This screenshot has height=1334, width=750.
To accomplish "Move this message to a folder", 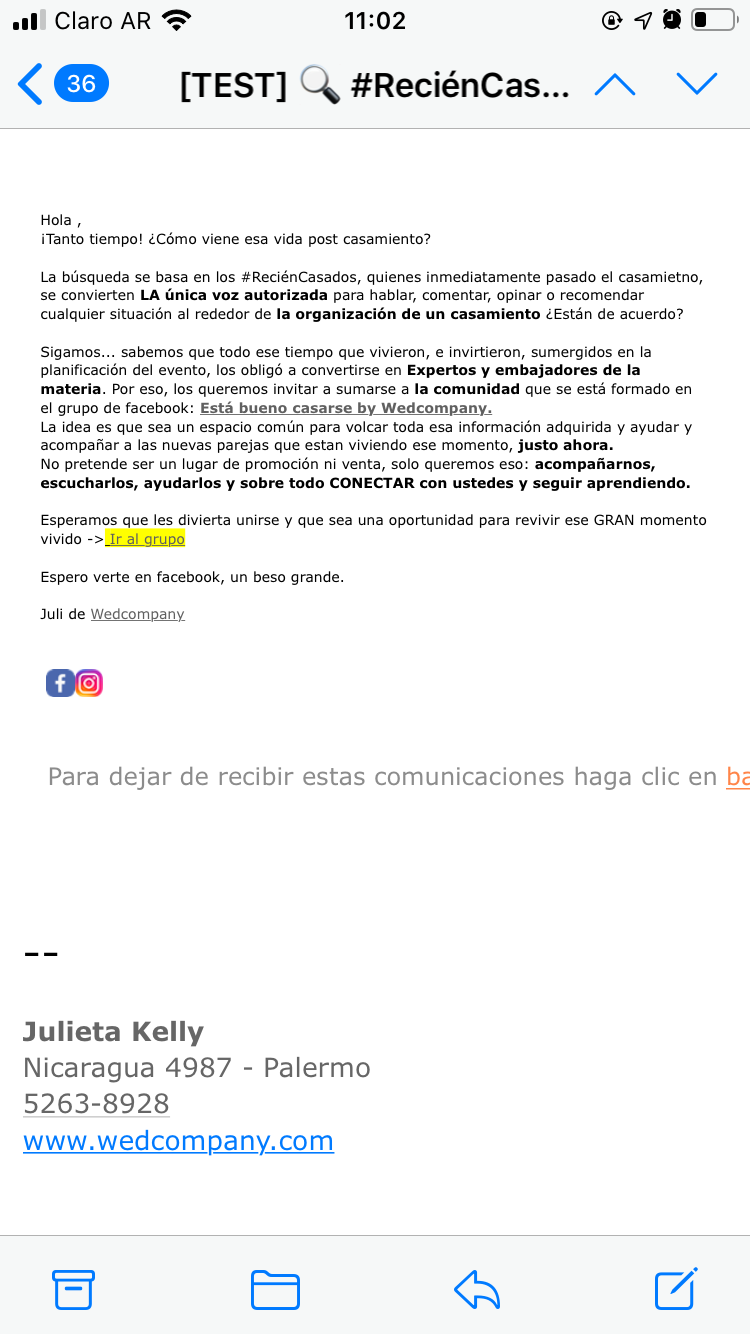I will pos(275,1289).
